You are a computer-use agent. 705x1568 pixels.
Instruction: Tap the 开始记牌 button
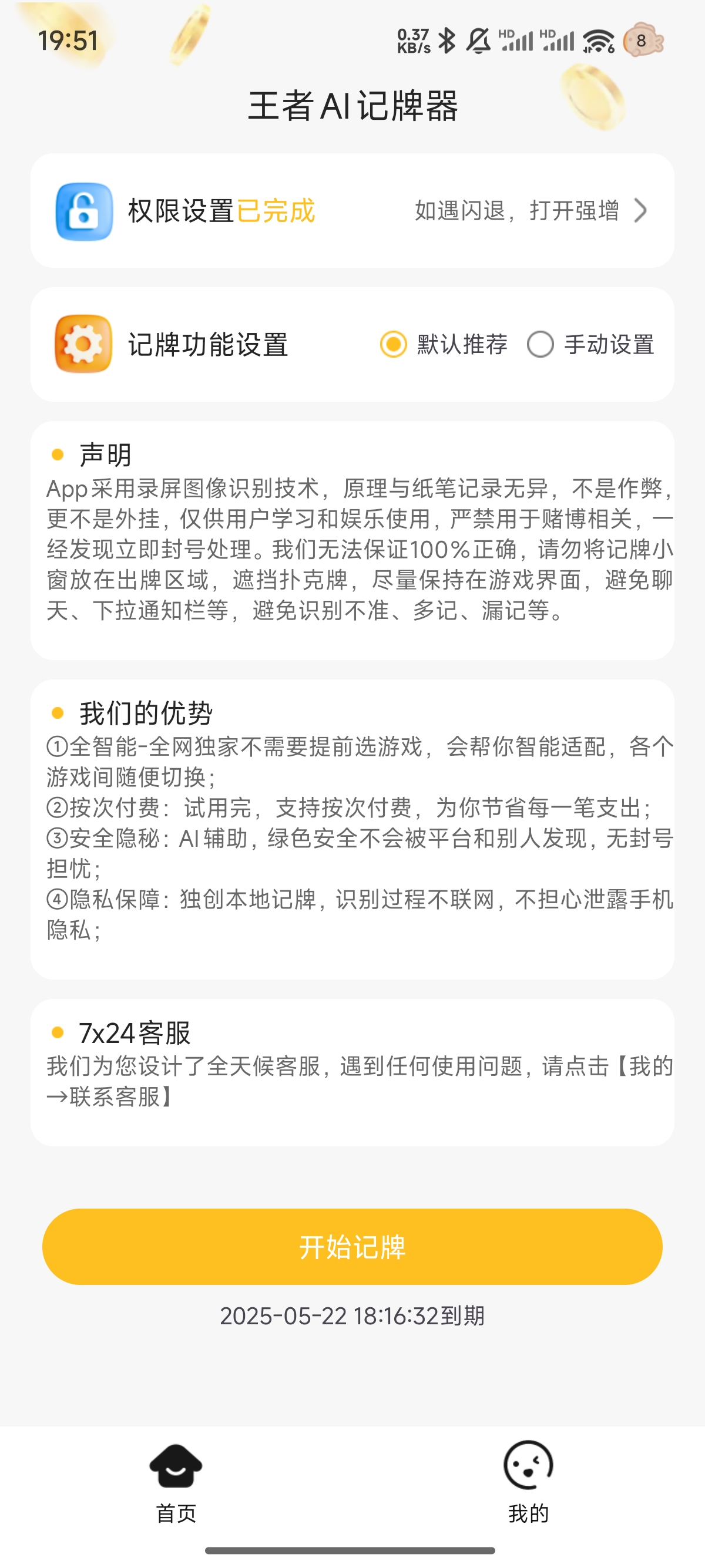point(352,1247)
